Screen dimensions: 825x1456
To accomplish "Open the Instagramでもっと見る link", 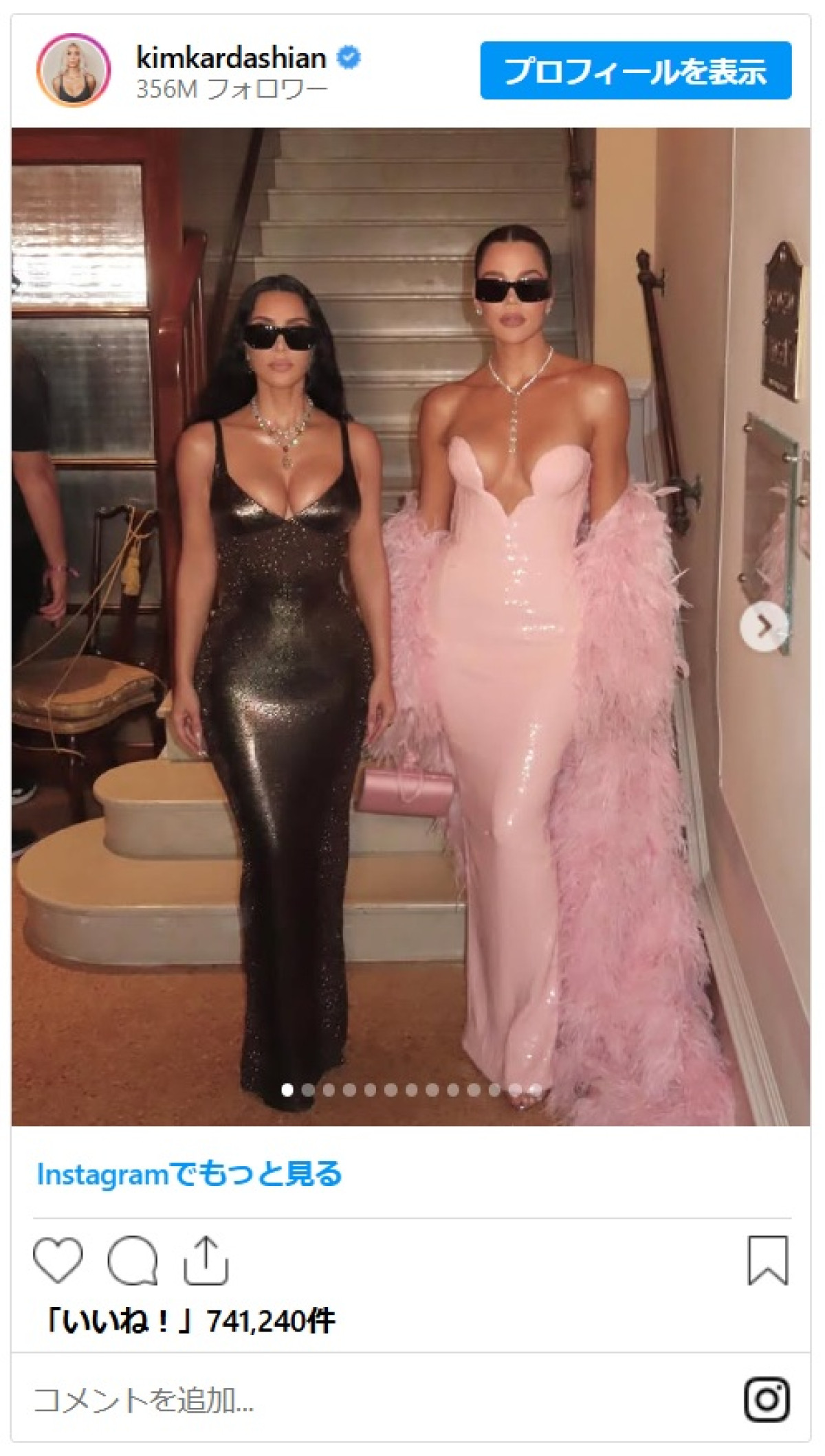I will [189, 1174].
